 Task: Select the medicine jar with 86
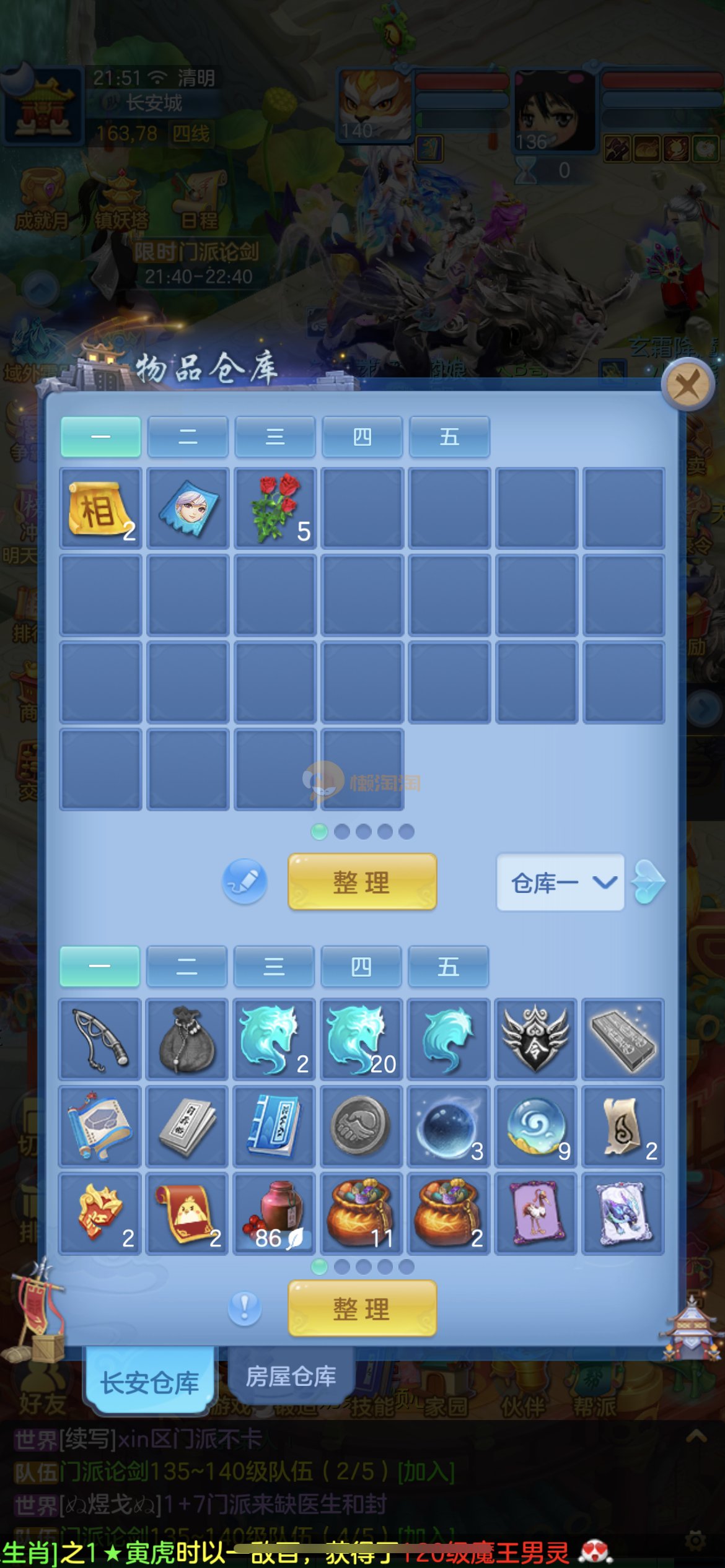pos(275,1213)
